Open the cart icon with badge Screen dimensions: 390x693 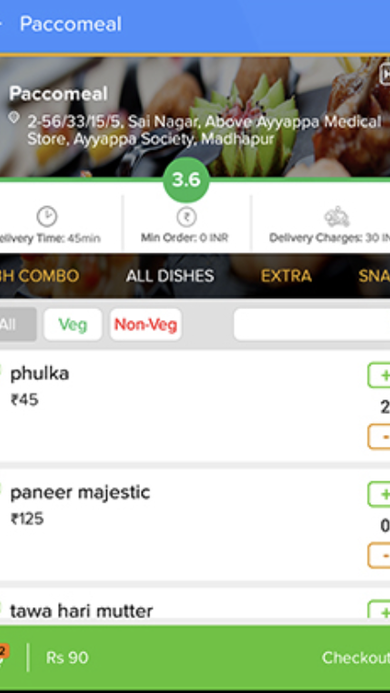coord(4,656)
